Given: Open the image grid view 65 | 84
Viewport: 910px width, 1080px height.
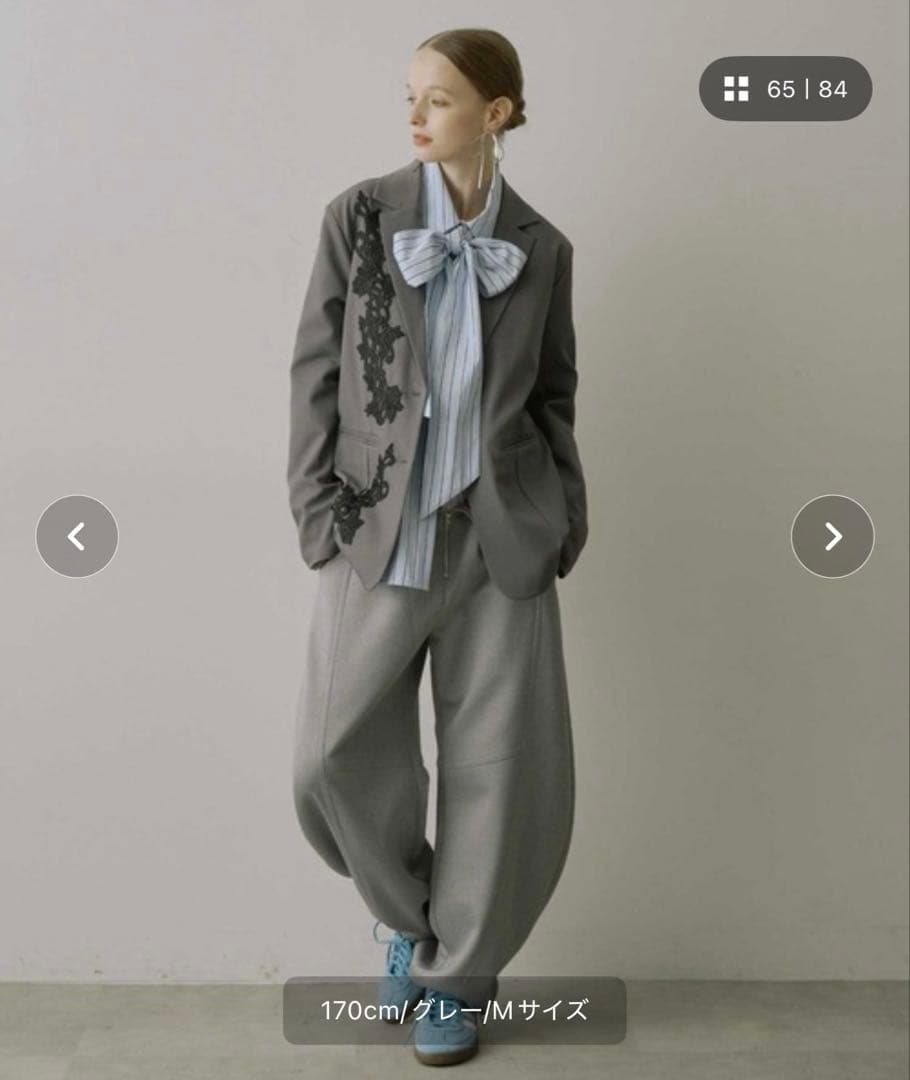Looking at the screenshot, I should [x=785, y=89].
